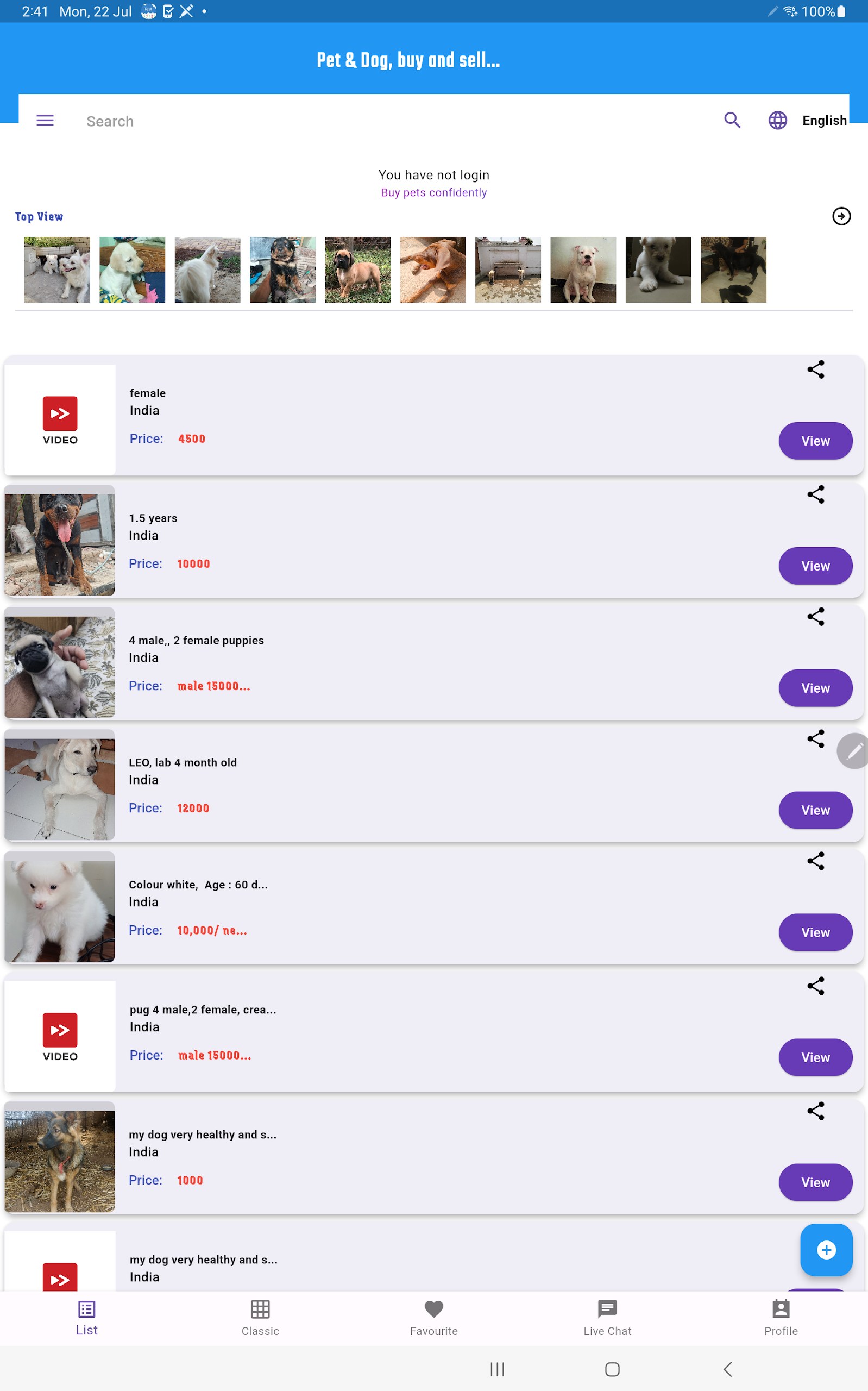View the 1.5 years Rottweiler listing
868x1391 pixels.
815,566
